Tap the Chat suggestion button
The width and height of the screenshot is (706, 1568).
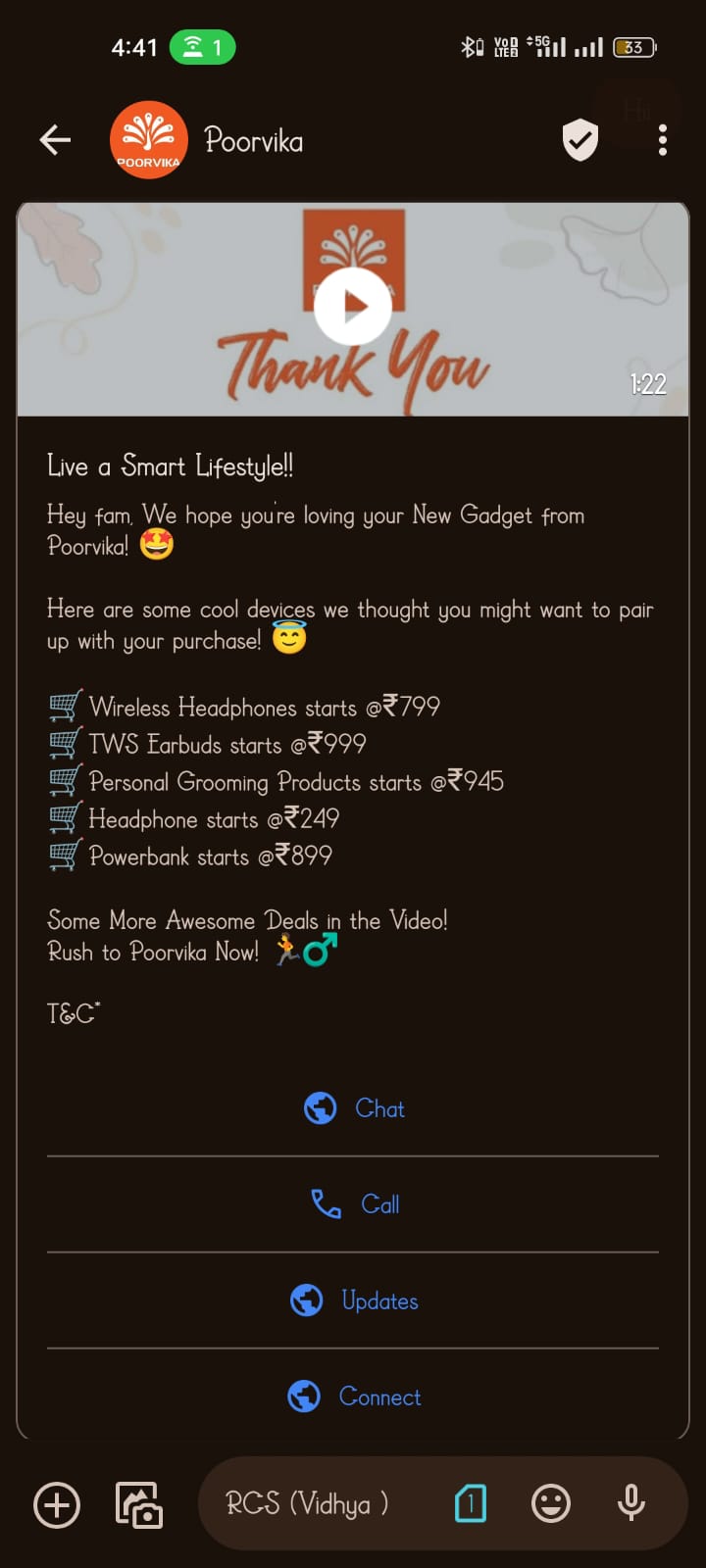pos(354,1108)
